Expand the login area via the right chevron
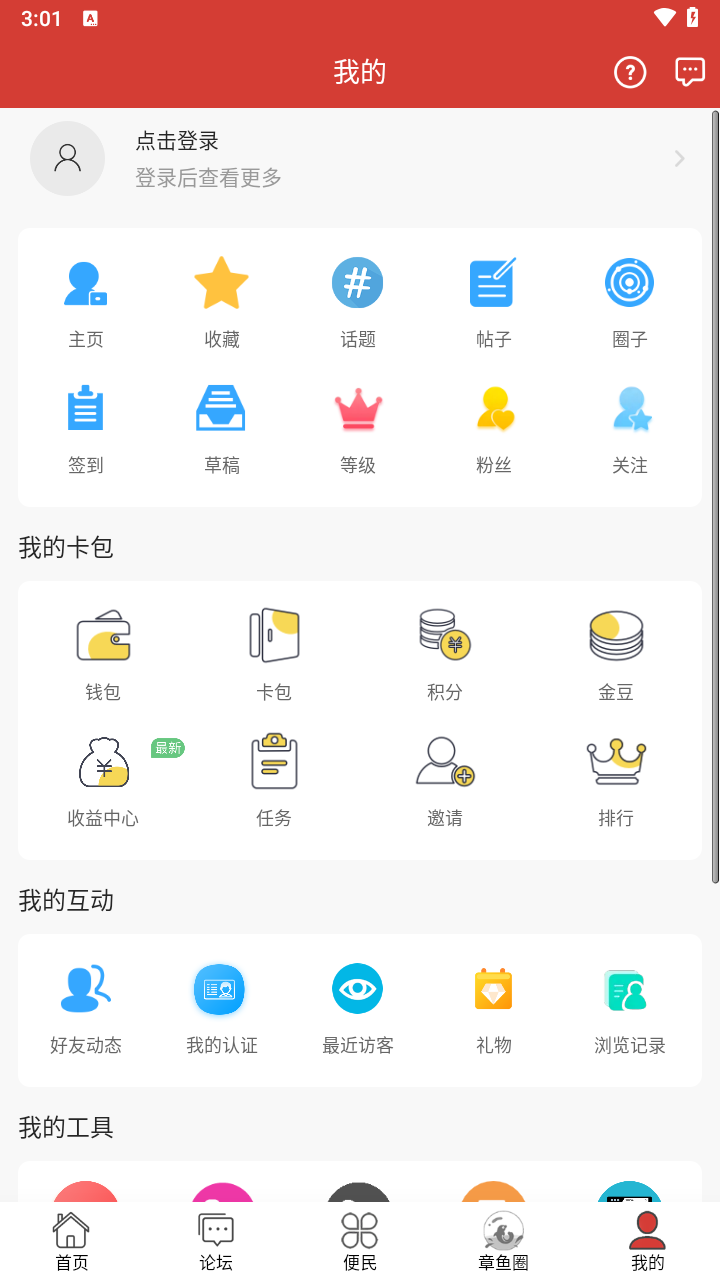The width and height of the screenshot is (720, 1280). (x=679, y=158)
